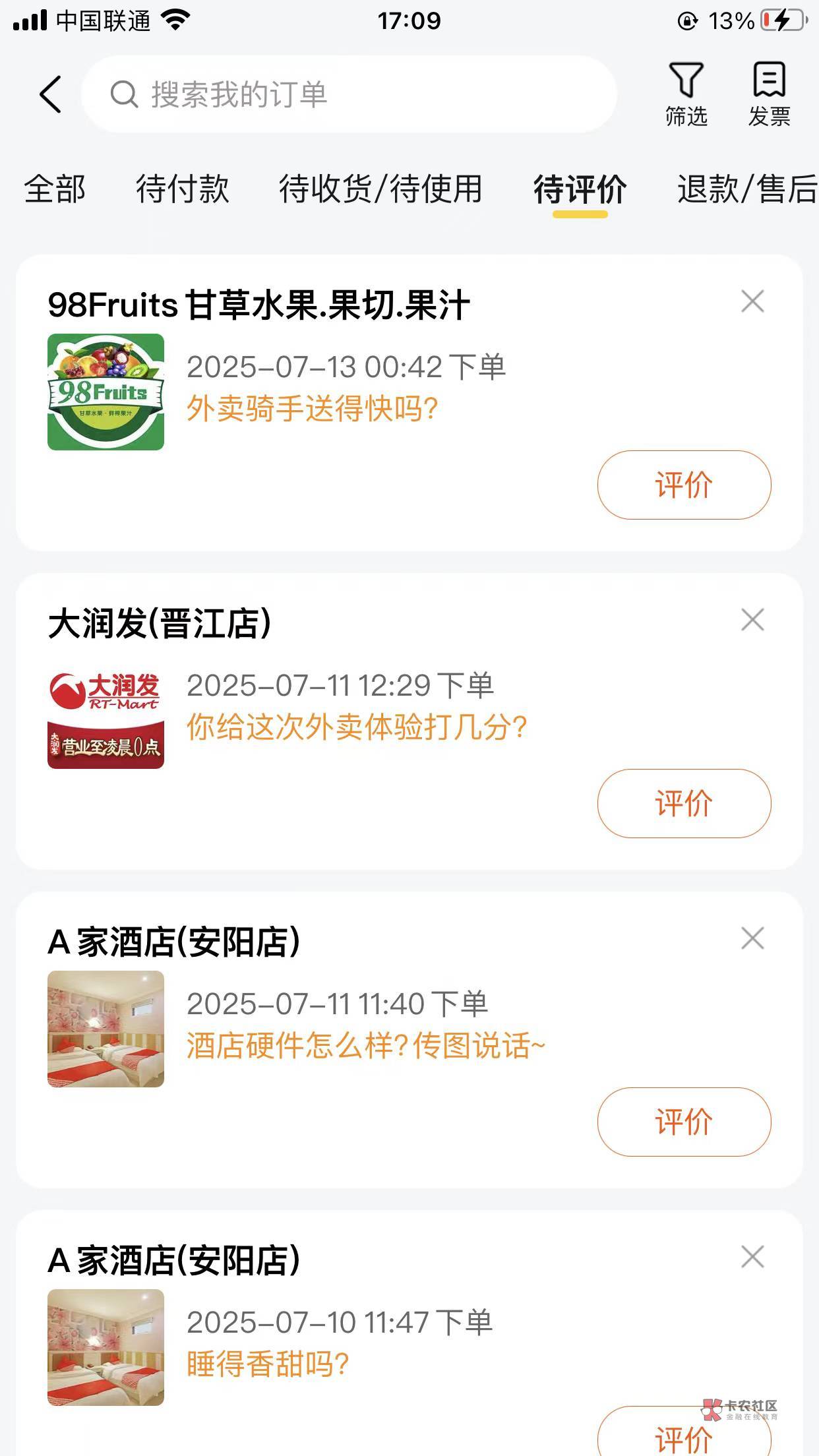The image size is (819, 1456).
Task: Stay on the 待评价 tab
Action: 580,189
